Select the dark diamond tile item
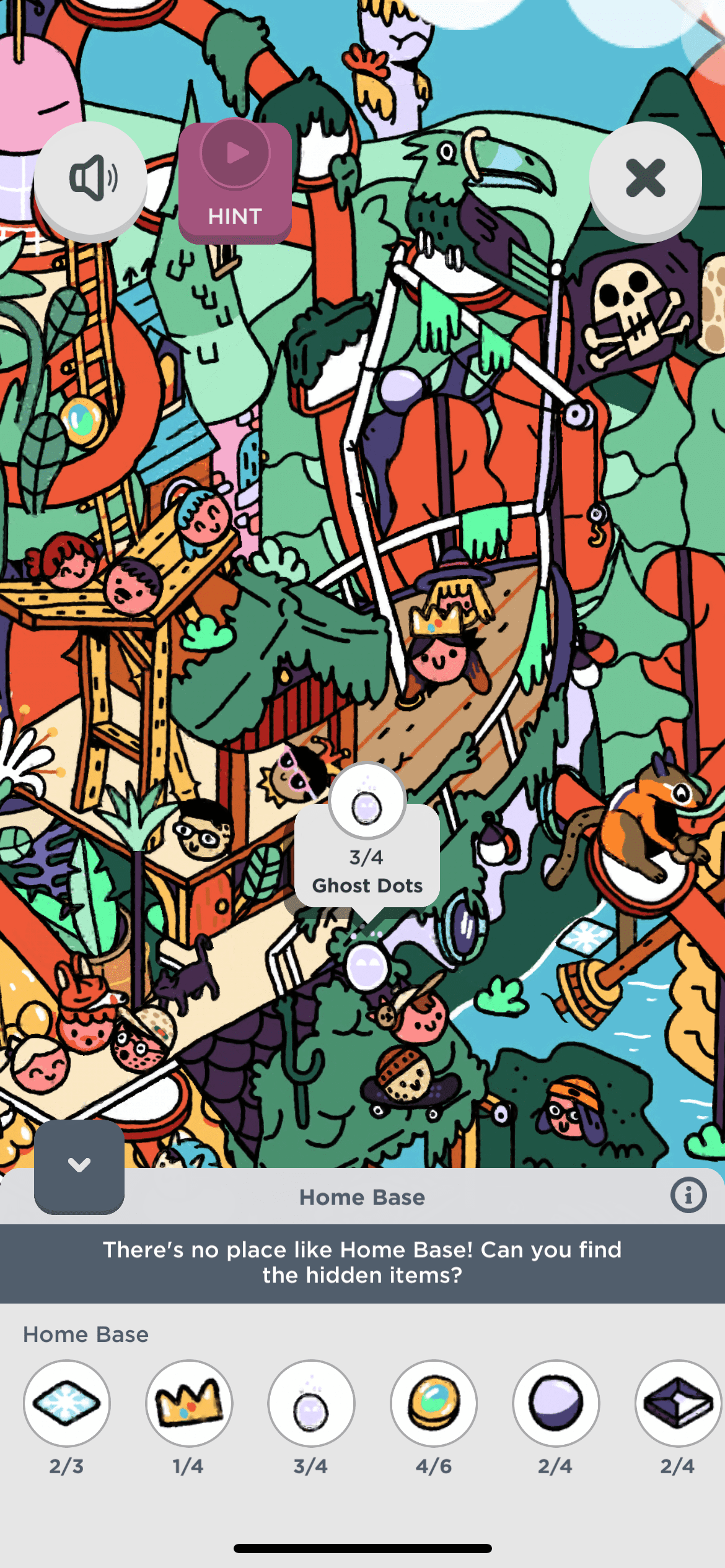725x1568 pixels. 678,1403
